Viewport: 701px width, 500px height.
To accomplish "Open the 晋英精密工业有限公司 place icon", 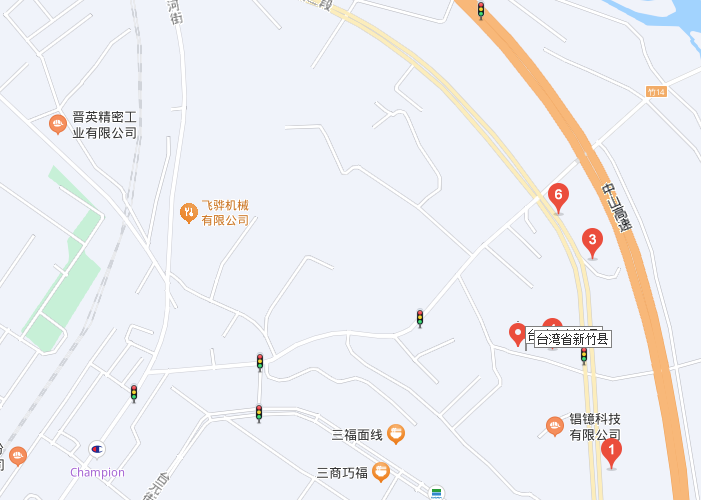I will point(58,124).
